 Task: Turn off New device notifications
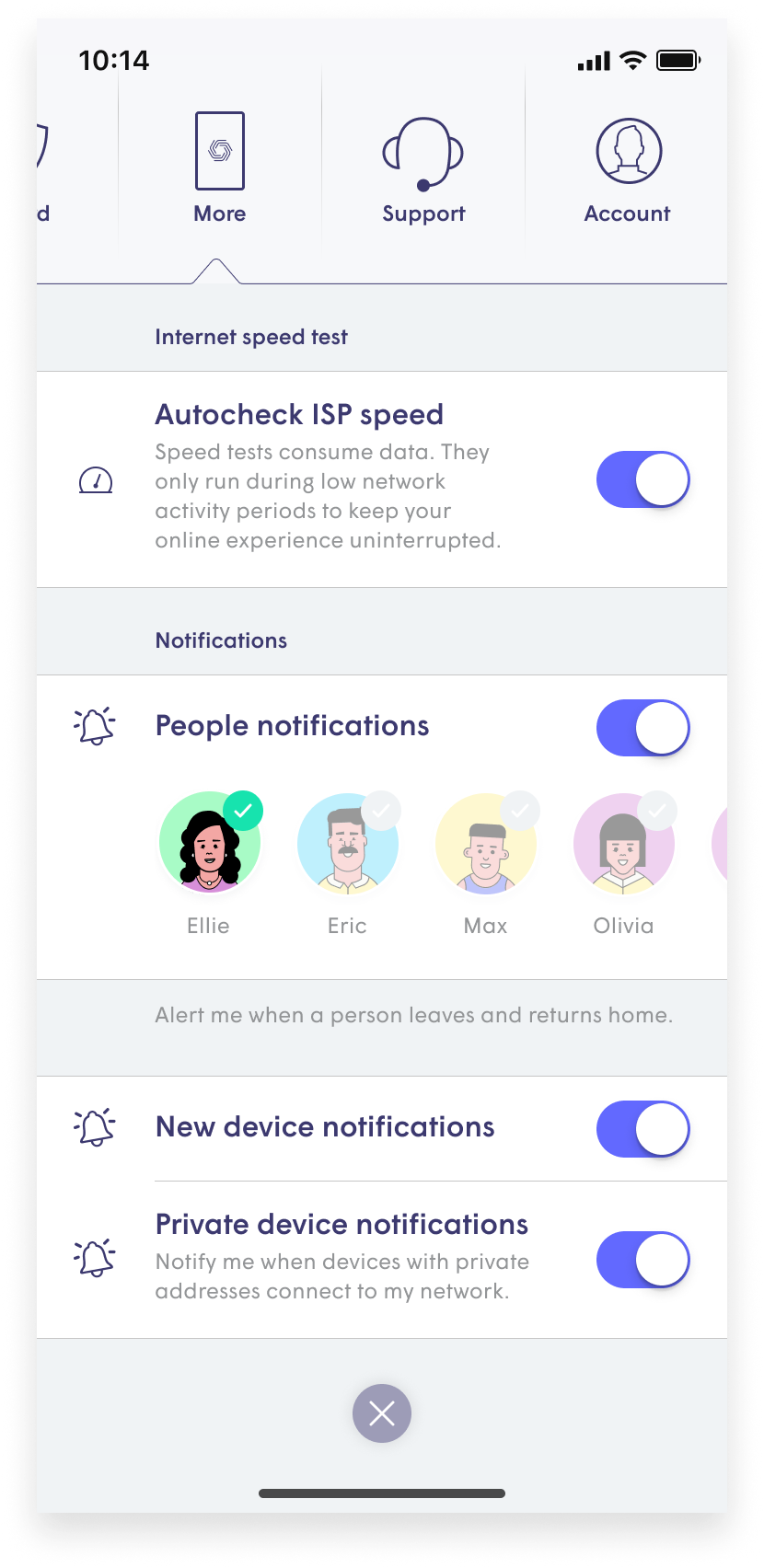(x=642, y=1129)
